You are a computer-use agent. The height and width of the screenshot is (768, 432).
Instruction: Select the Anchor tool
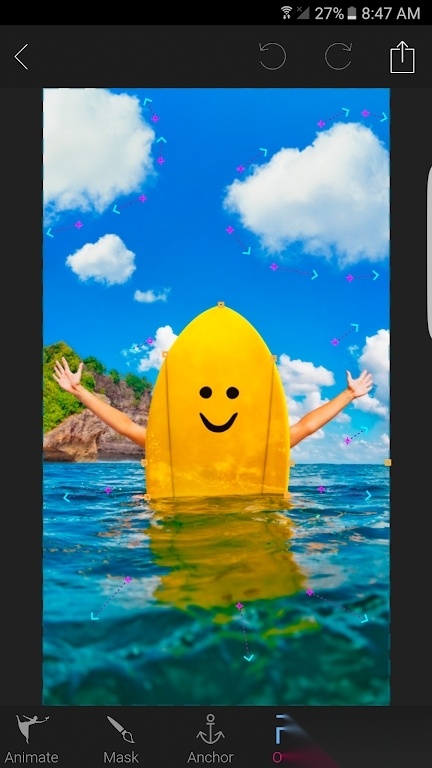pos(210,739)
